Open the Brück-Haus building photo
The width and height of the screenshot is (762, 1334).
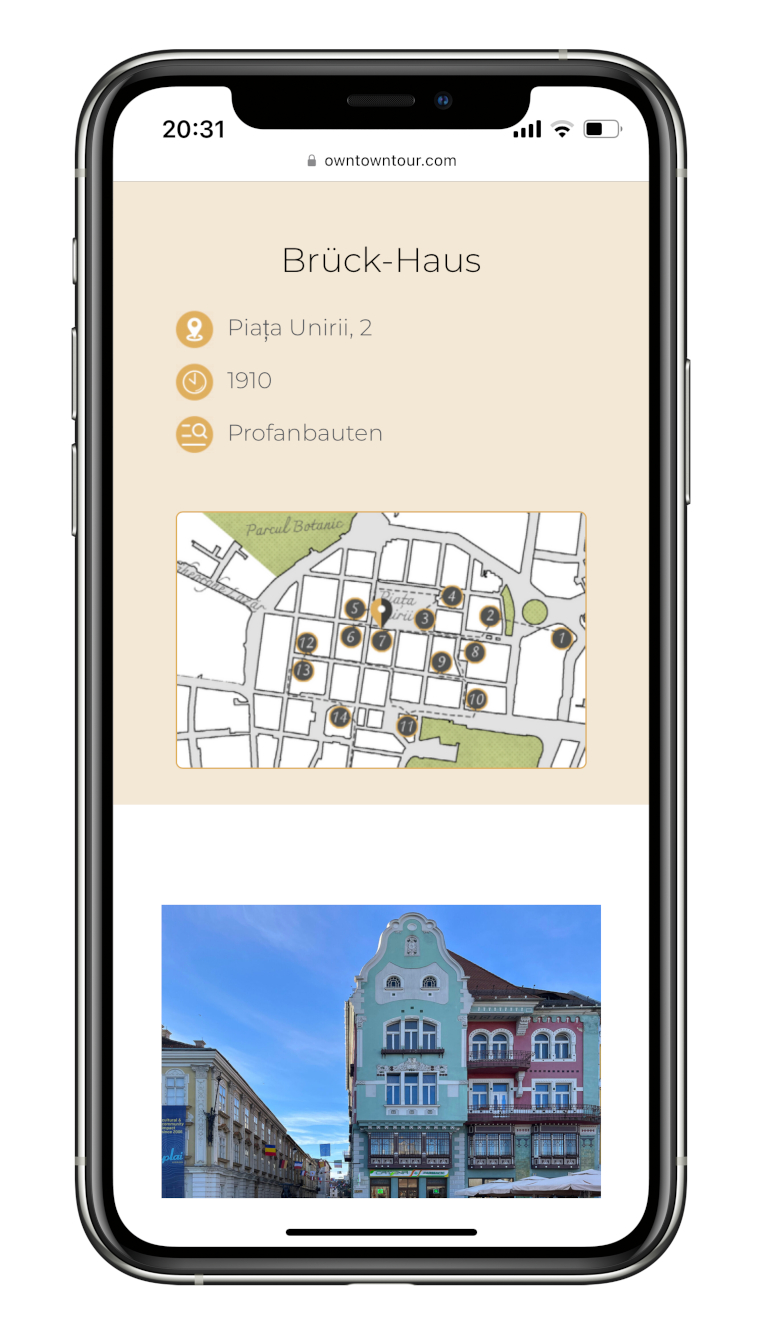[x=381, y=1050]
